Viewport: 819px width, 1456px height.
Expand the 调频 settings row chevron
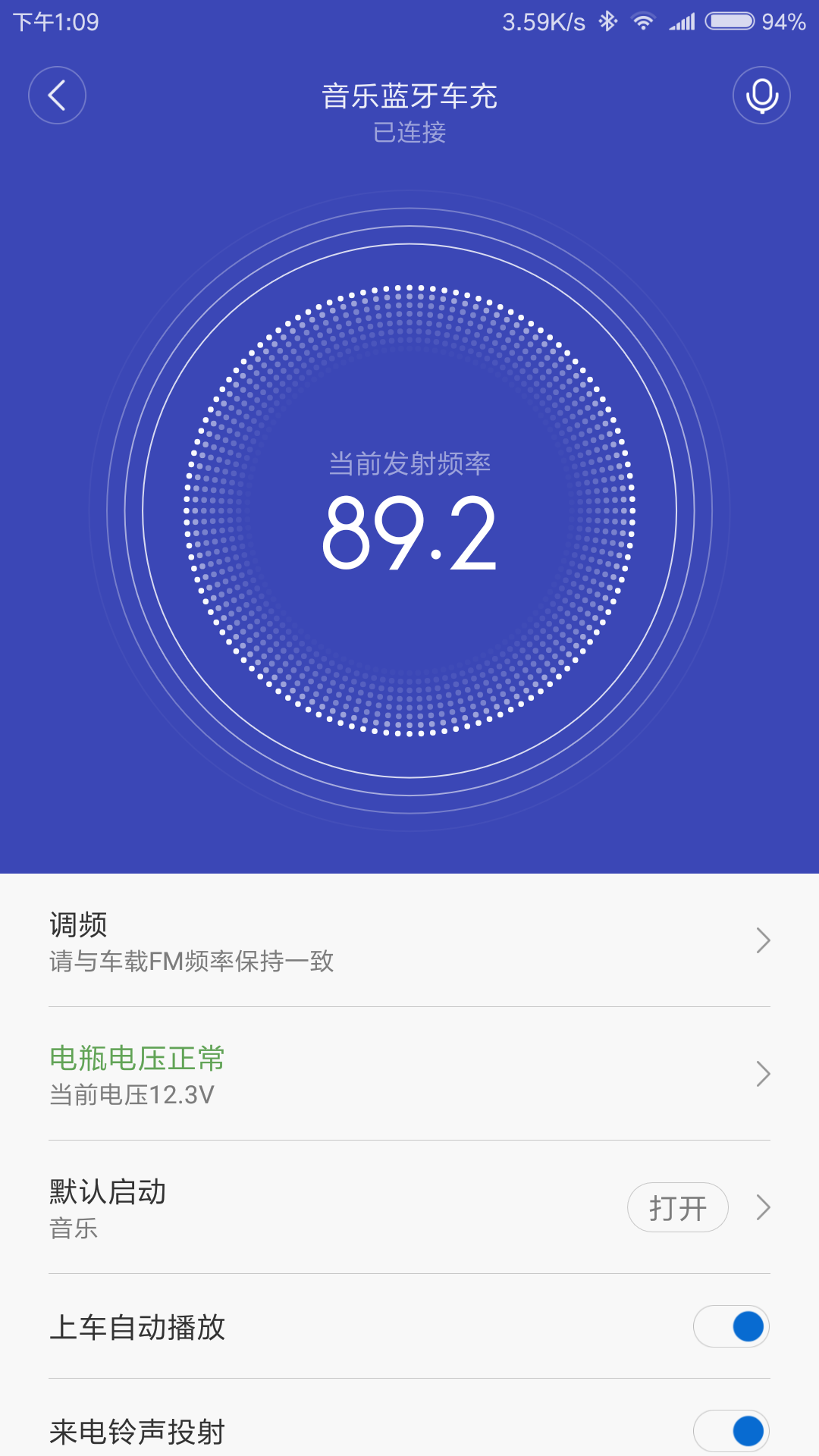click(x=764, y=940)
